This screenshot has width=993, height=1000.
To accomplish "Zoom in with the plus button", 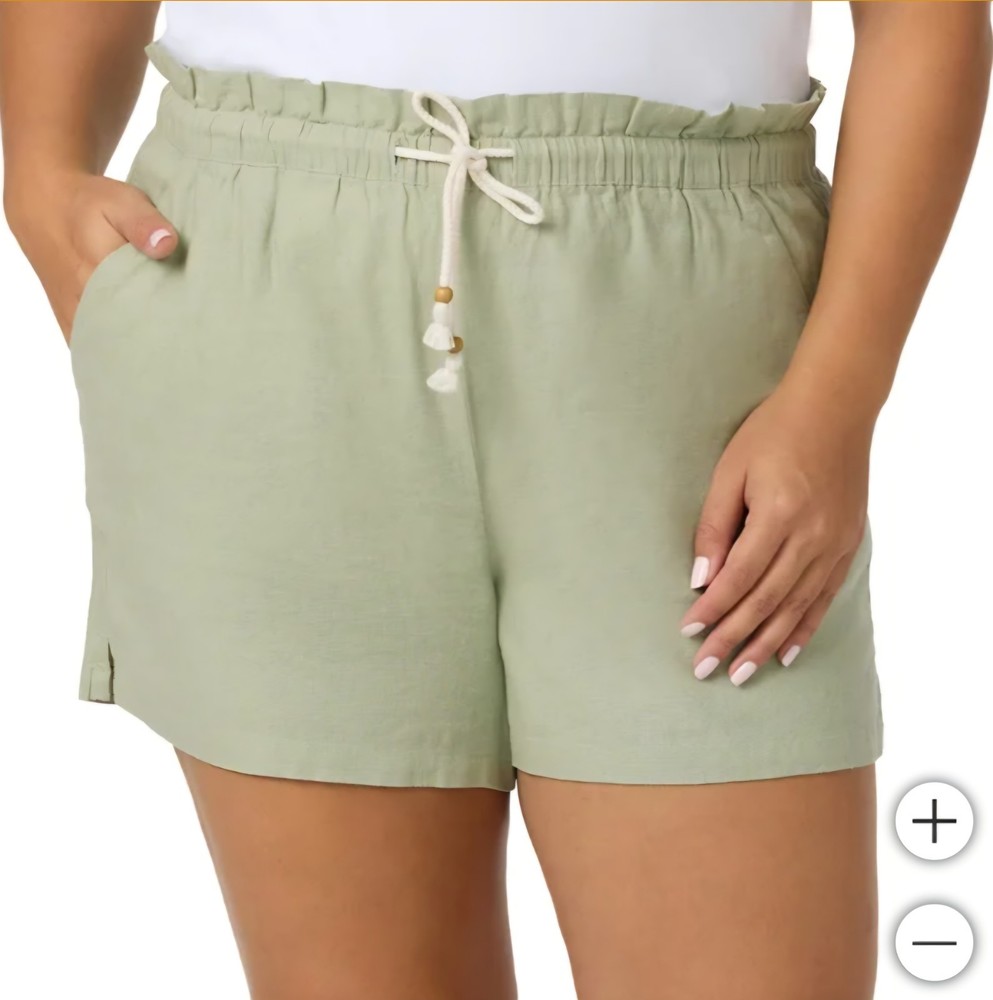I will (934, 821).
